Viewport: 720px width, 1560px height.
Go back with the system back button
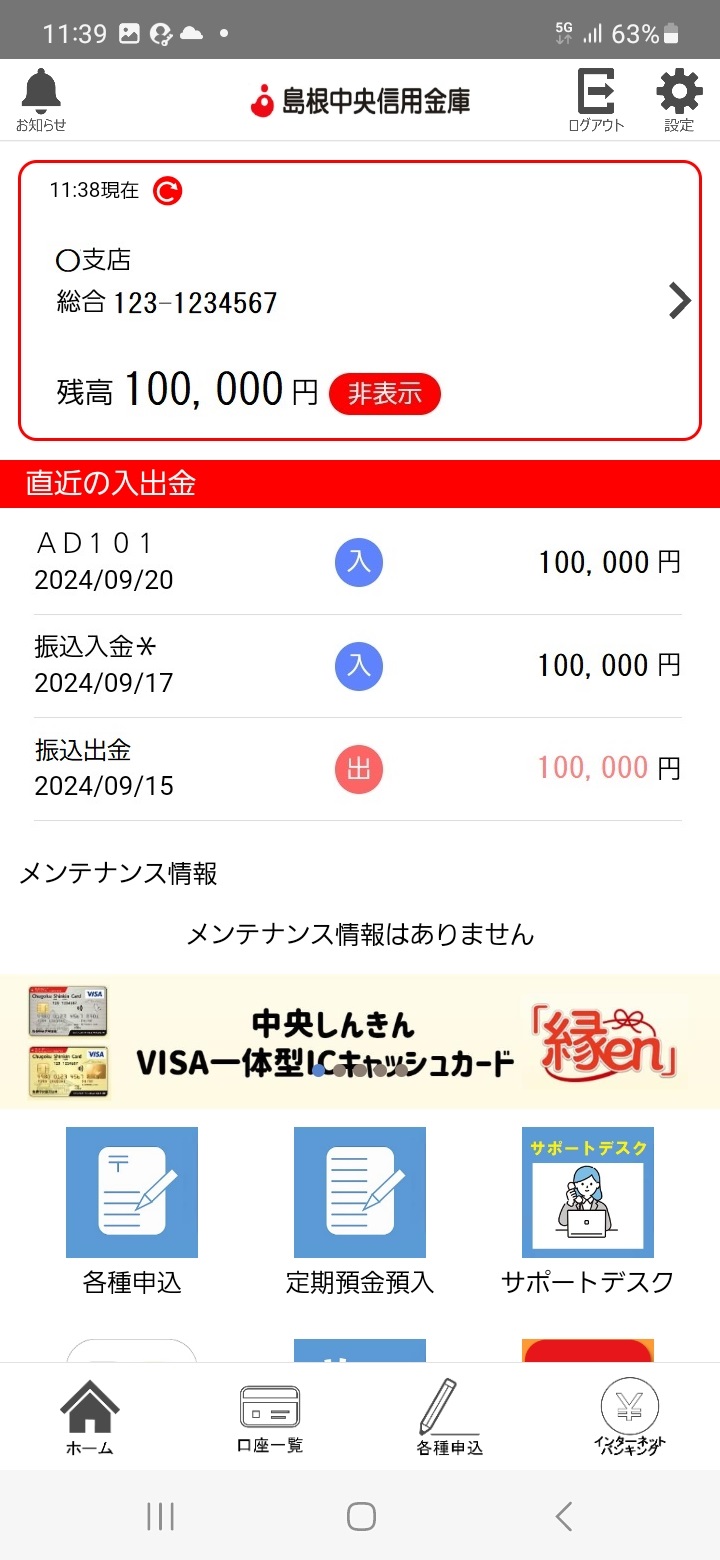tap(564, 1516)
